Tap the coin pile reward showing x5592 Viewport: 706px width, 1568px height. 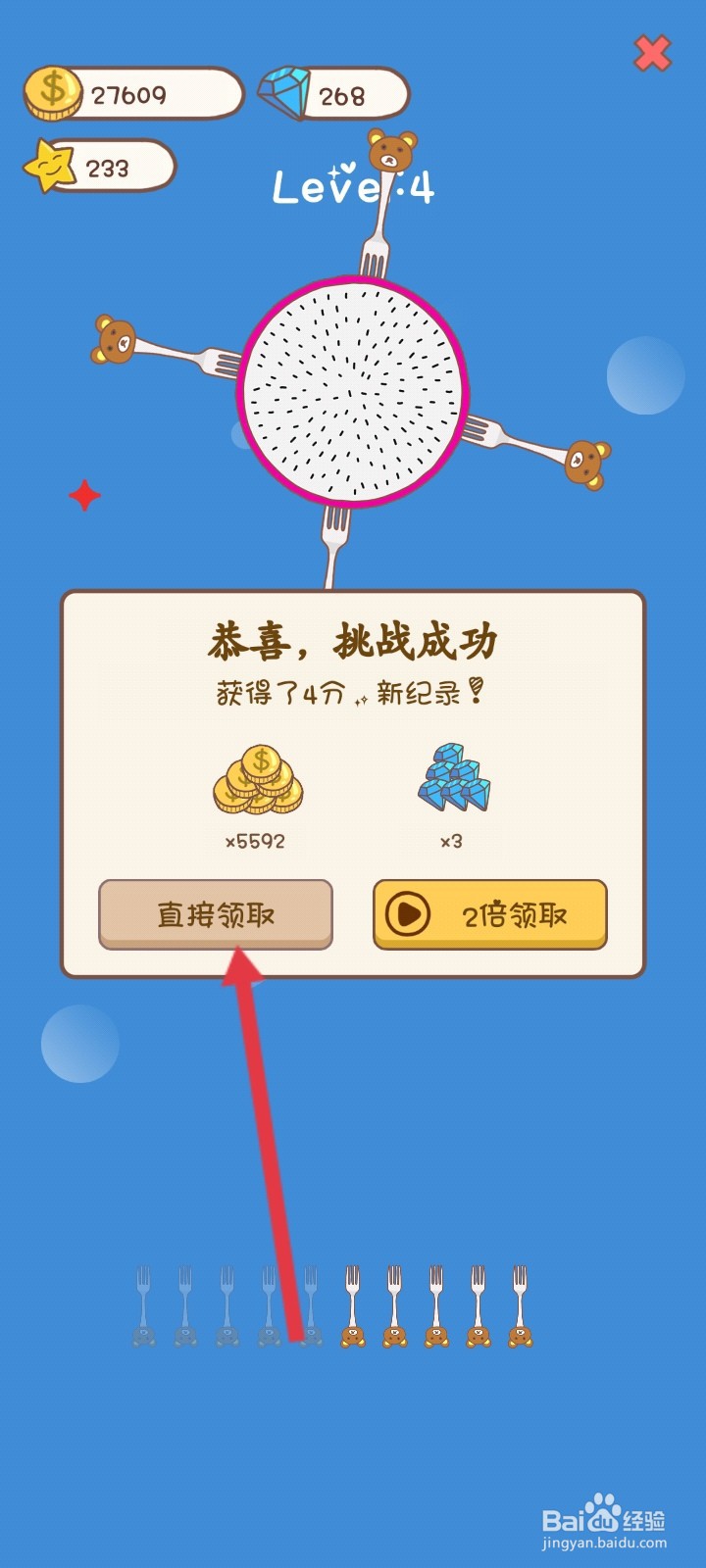(x=257, y=784)
